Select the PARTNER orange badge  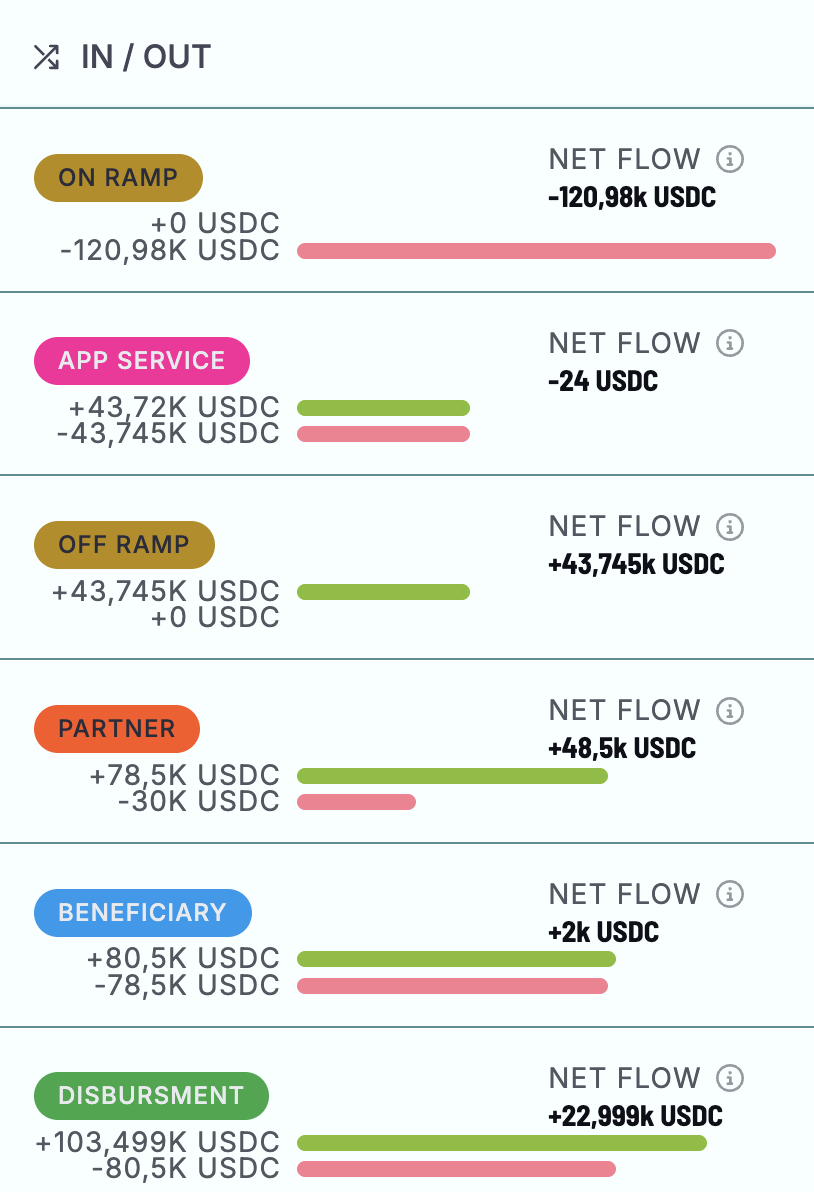[116, 729]
